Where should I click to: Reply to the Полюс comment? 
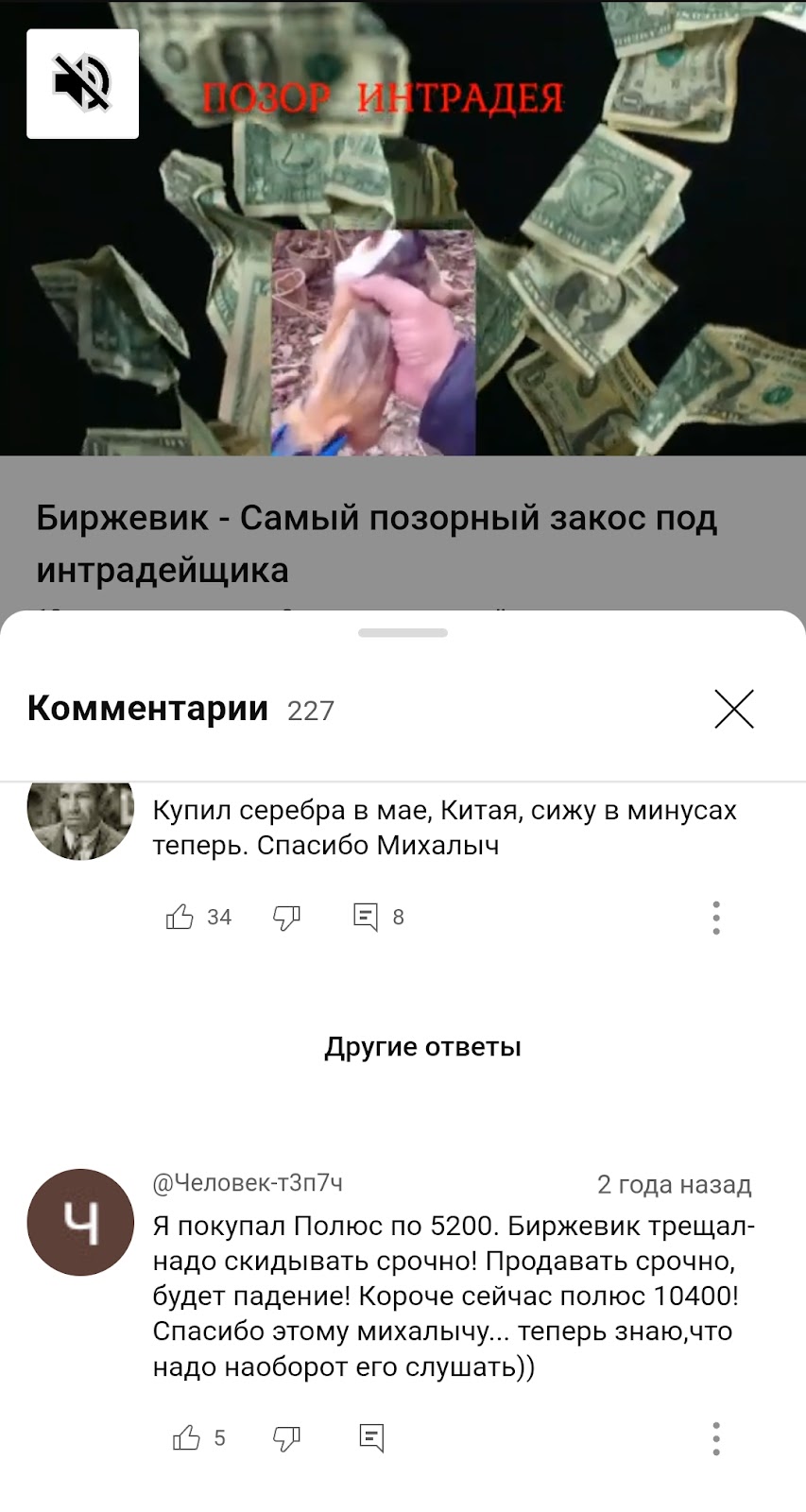point(371,1438)
